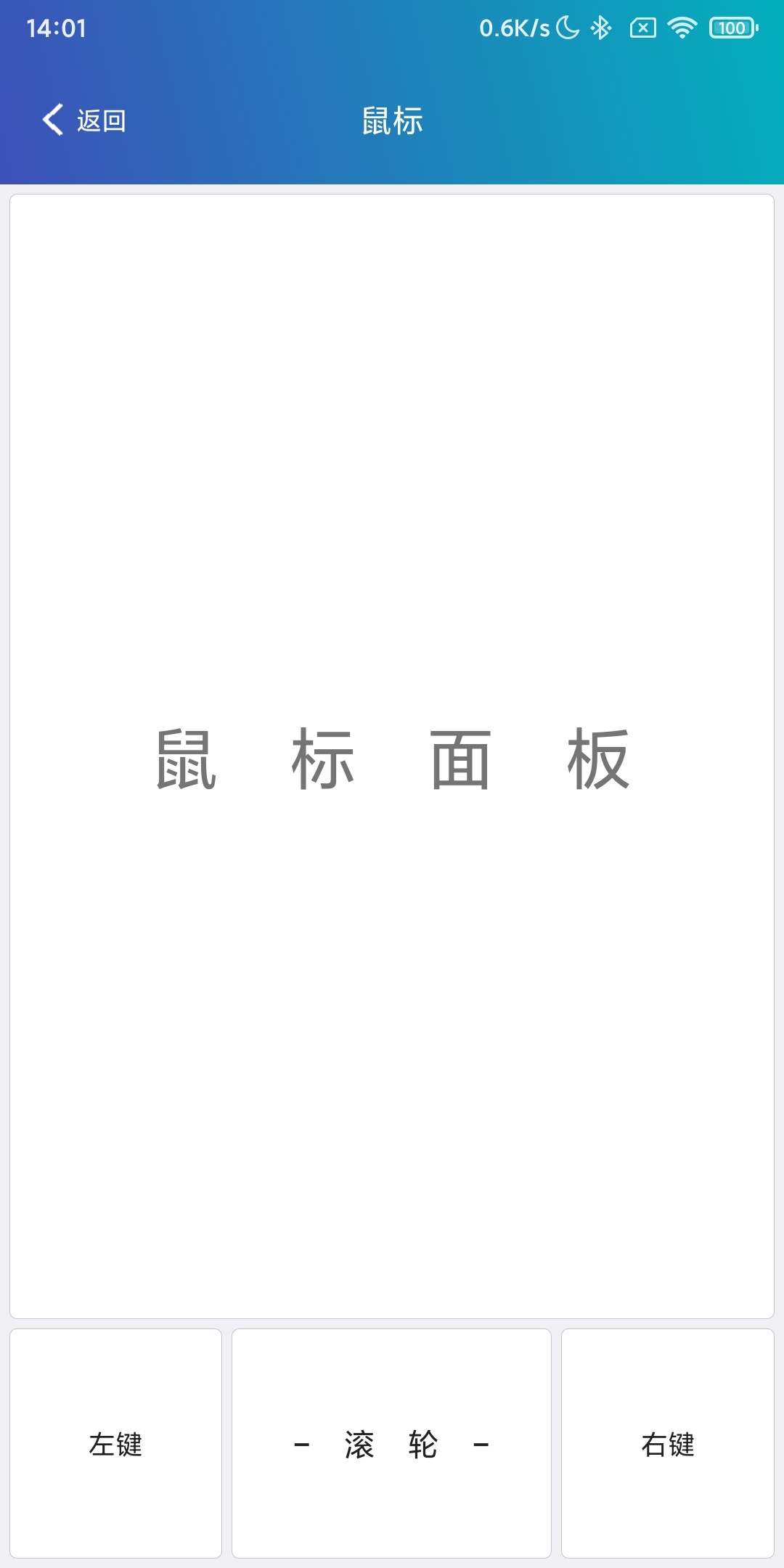Tap the network speed indicator 0.6K/s
The width and height of the screenshot is (784, 1568).
tap(513, 28)
